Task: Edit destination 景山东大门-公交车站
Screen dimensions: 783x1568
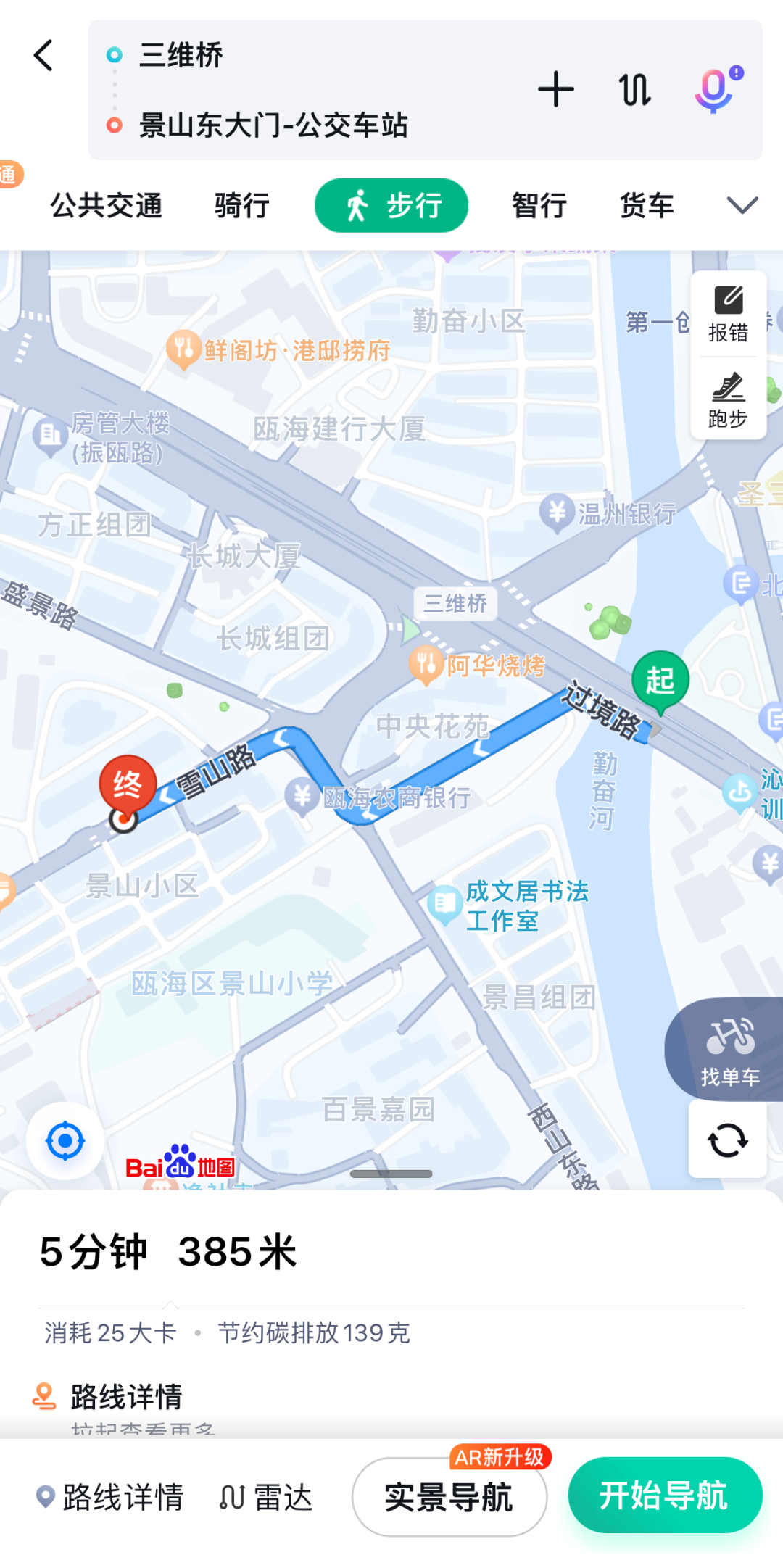Action: coord(273,125)
